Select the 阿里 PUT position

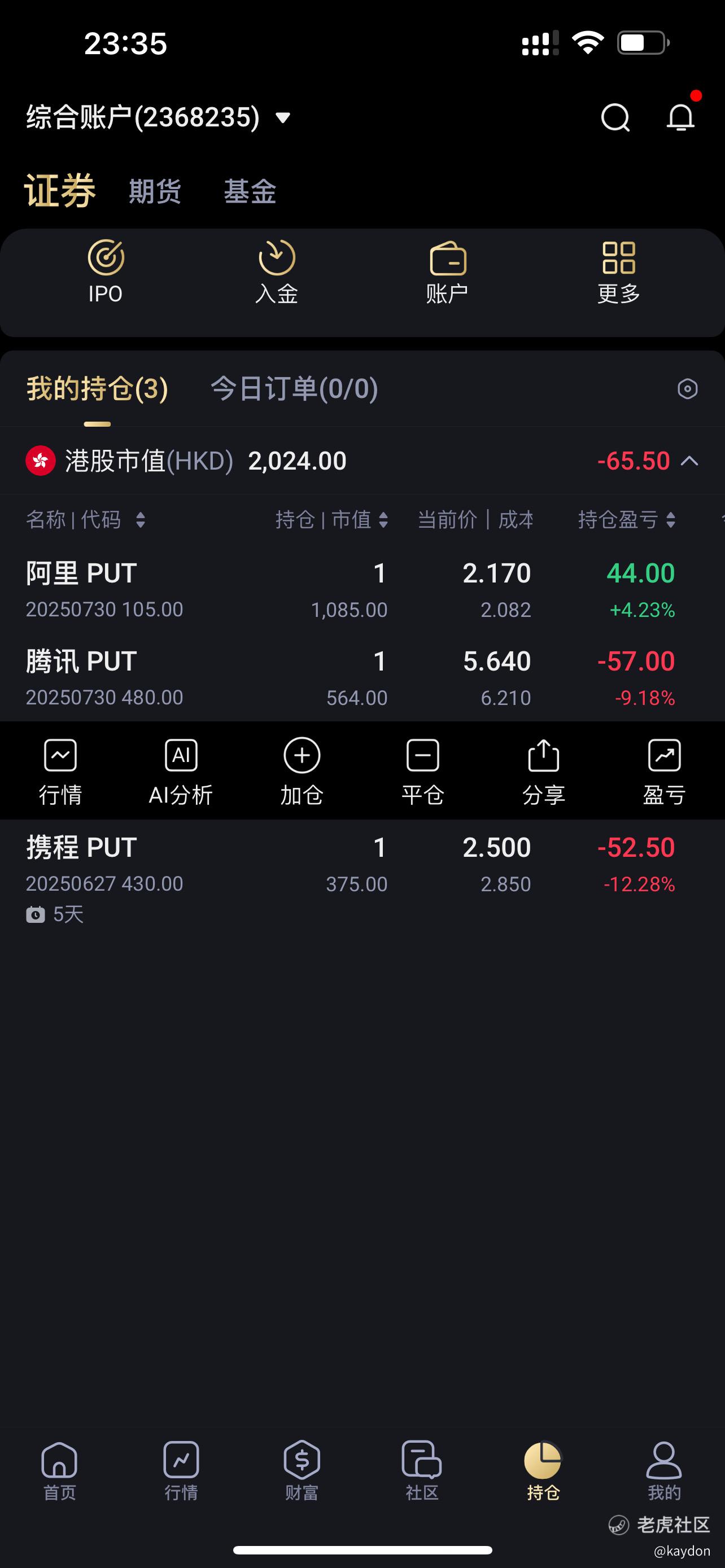click(x=362, y=589)
